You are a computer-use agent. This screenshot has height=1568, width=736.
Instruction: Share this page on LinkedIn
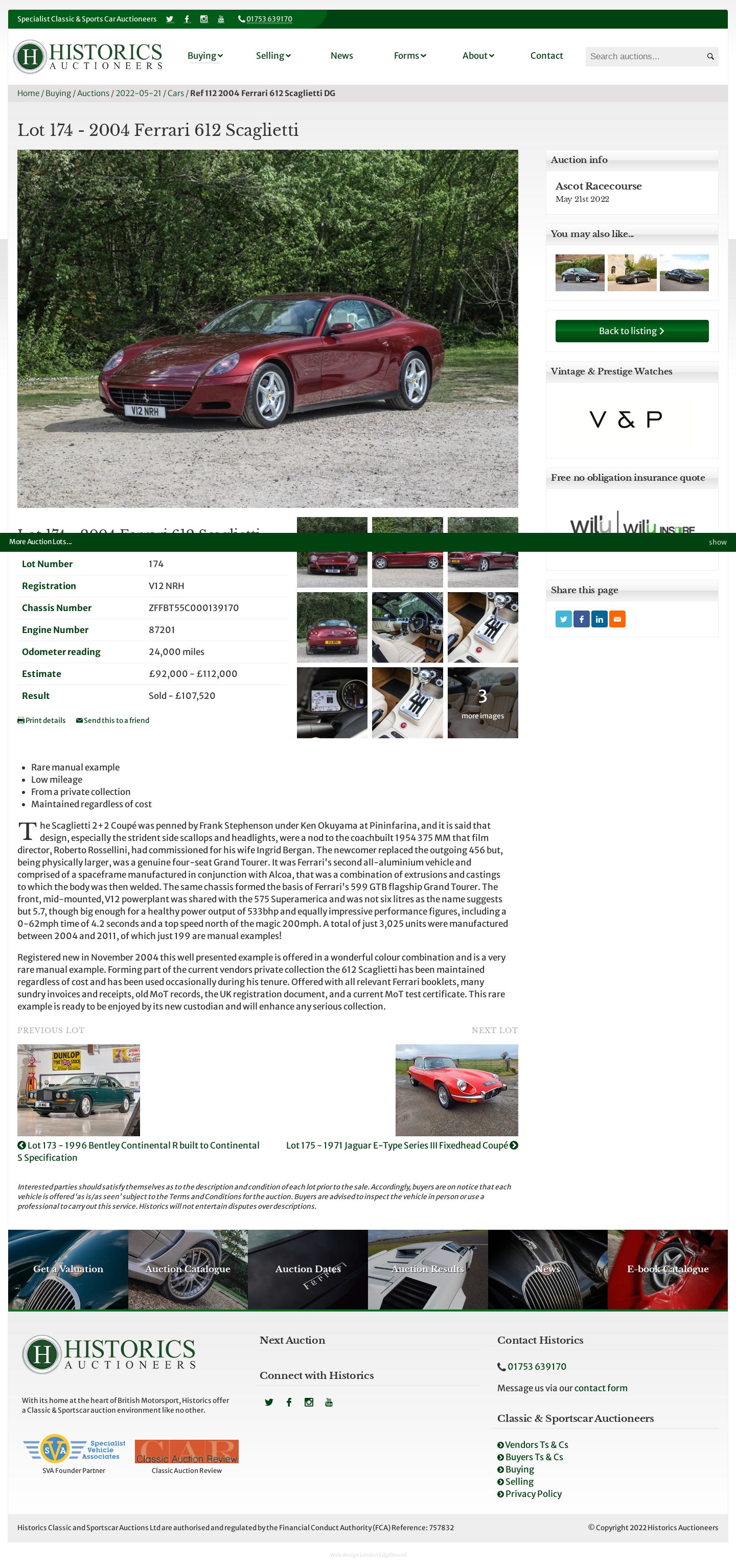tap(599, 619)
